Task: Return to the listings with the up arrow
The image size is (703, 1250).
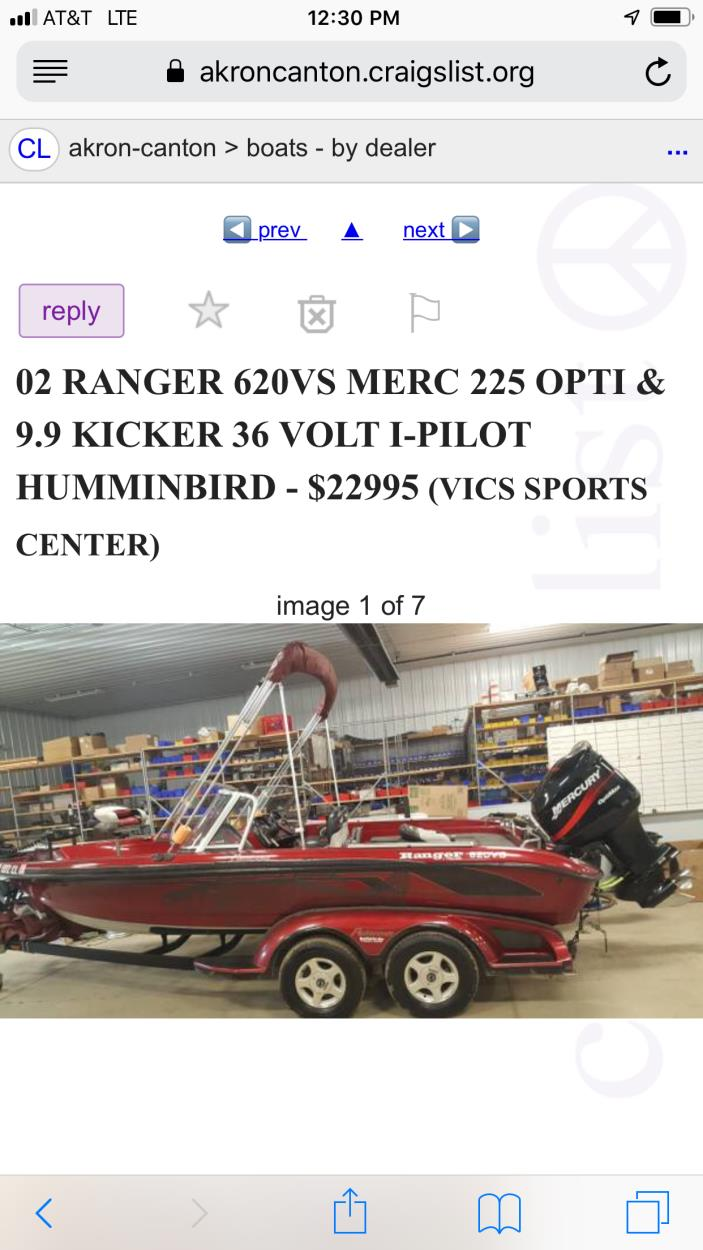Action: [x=351, y=230]
